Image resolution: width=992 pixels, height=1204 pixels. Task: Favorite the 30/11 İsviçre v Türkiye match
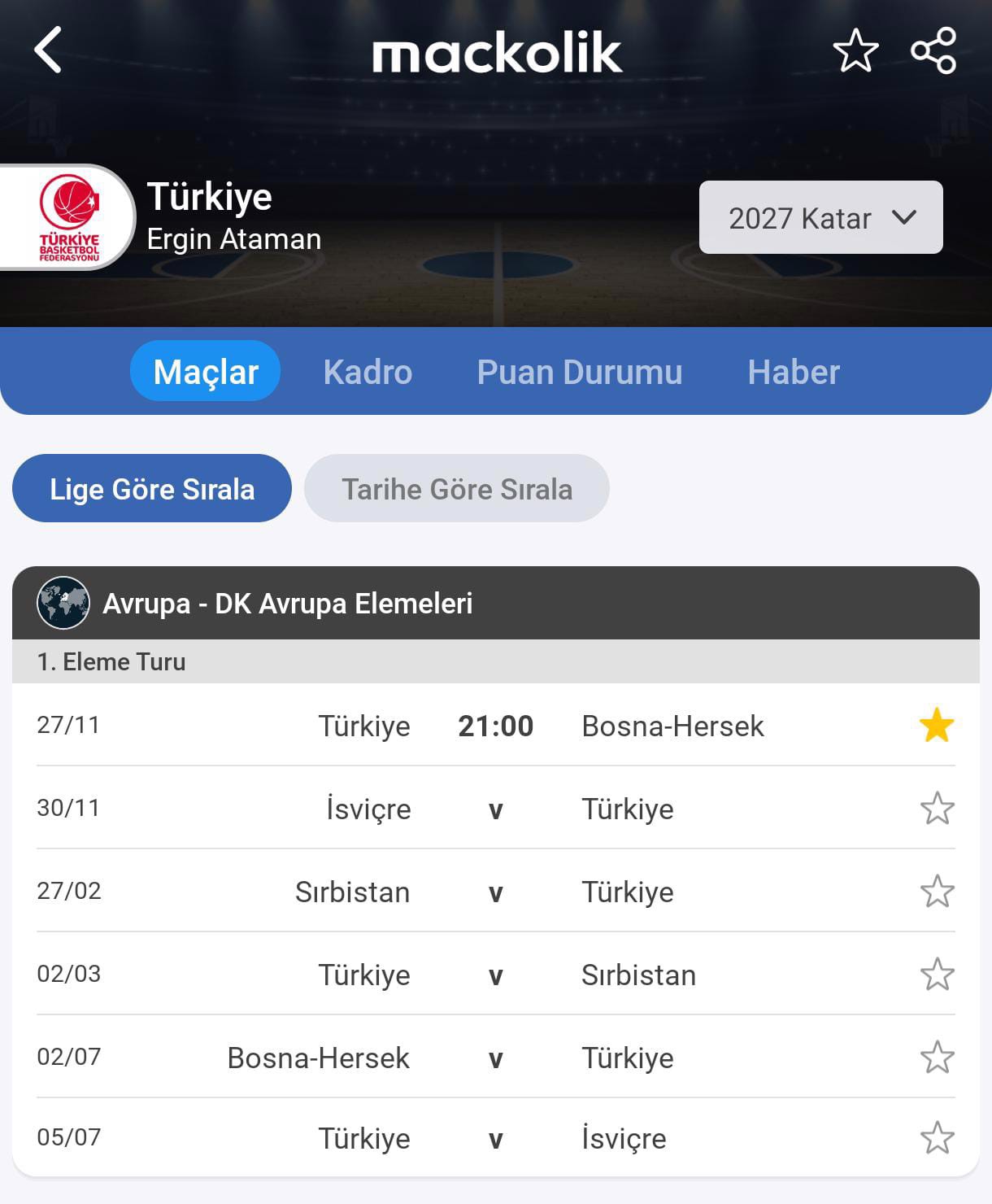(936, 809)
